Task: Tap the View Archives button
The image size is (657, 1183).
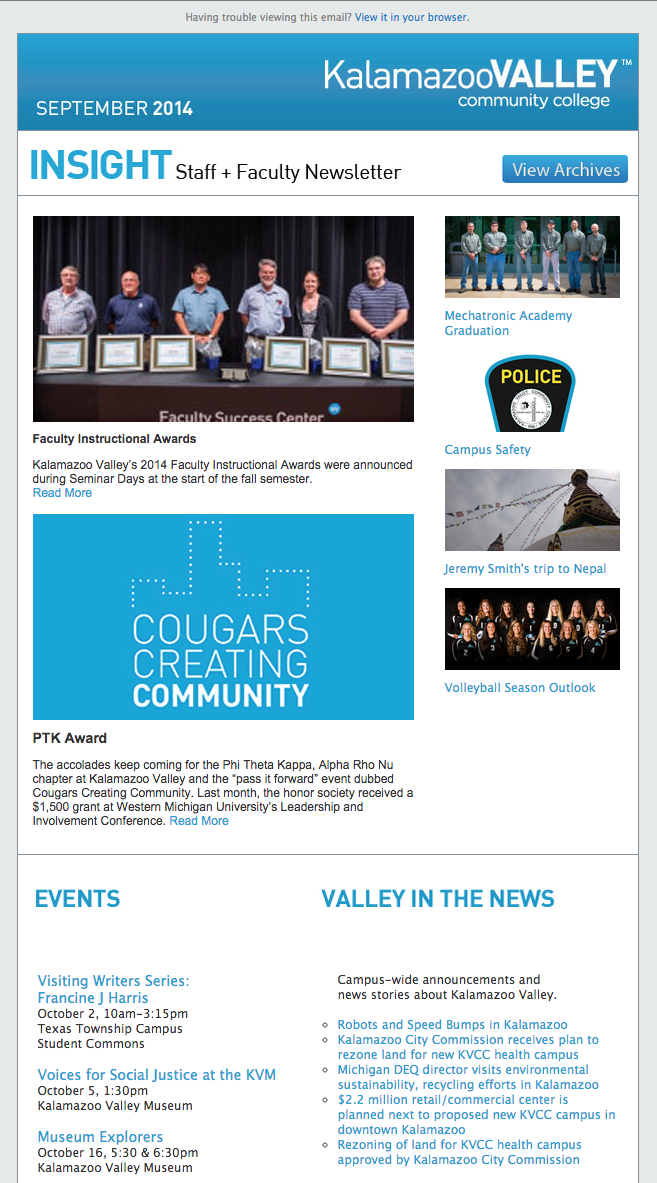Action: tap(565, 170)
